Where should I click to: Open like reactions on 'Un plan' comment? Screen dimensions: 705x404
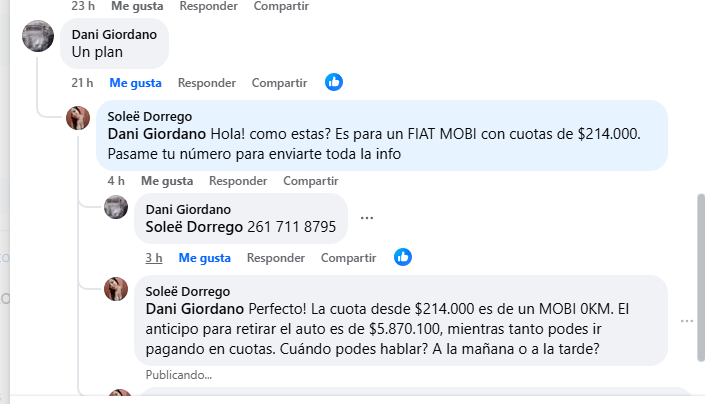334,82
